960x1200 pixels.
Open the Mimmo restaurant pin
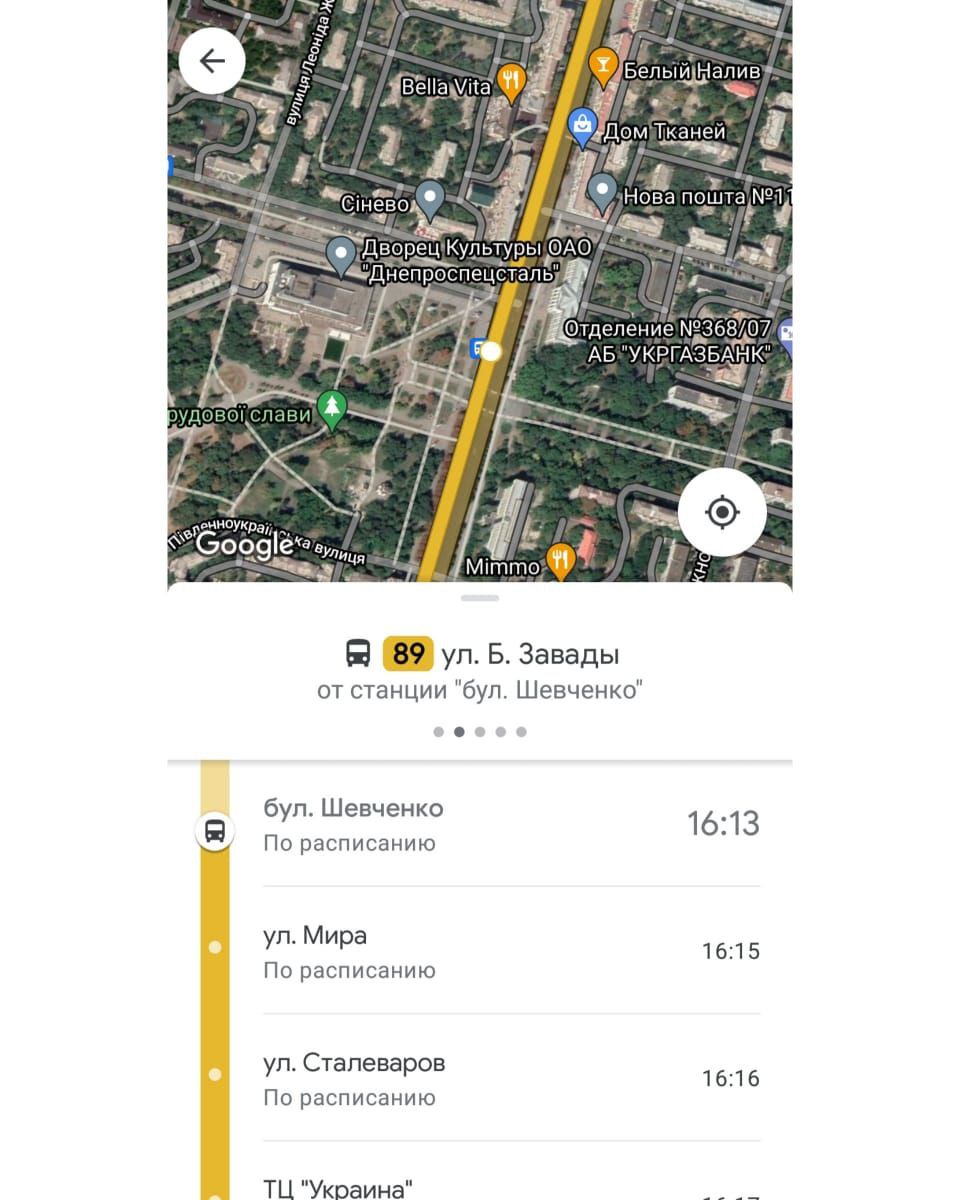560,562
